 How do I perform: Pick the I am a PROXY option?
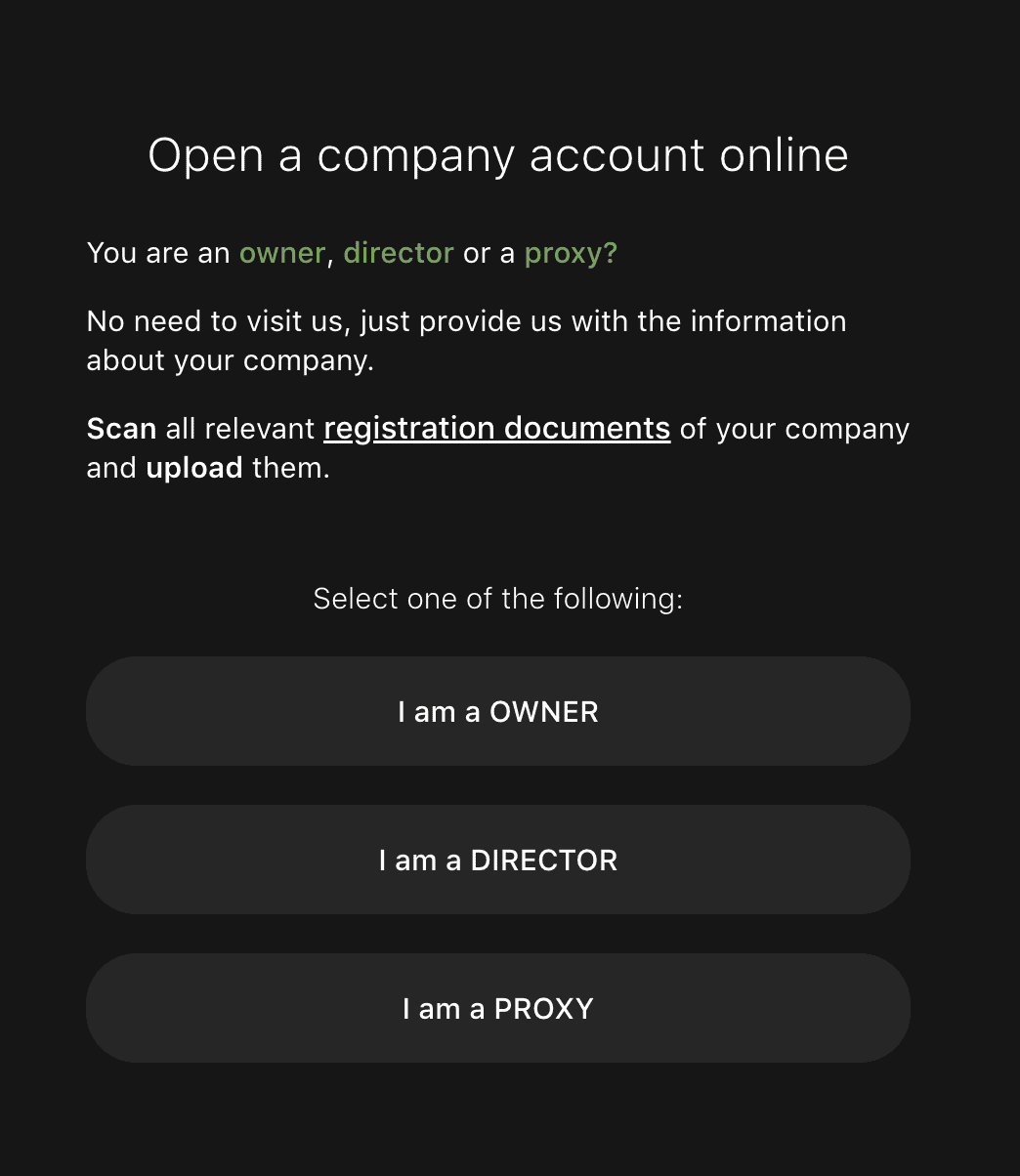pyautogui.click(x=498, y=1008)
